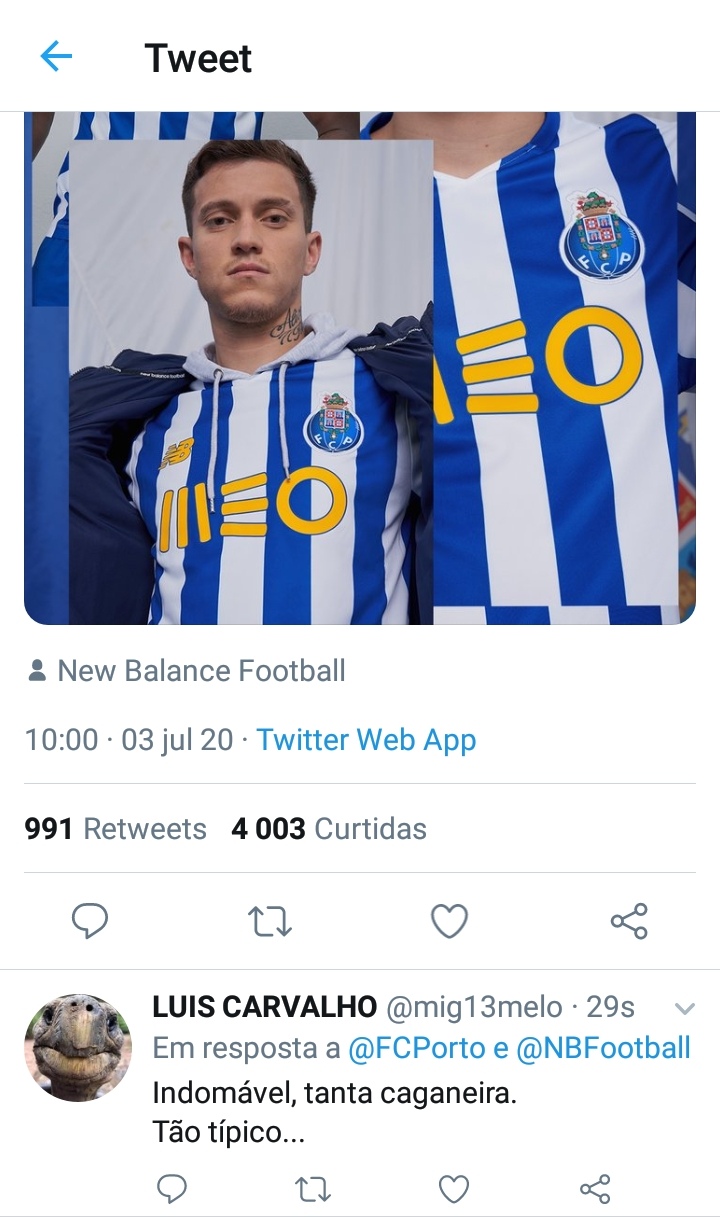Like the main tweet

point(449,921)
